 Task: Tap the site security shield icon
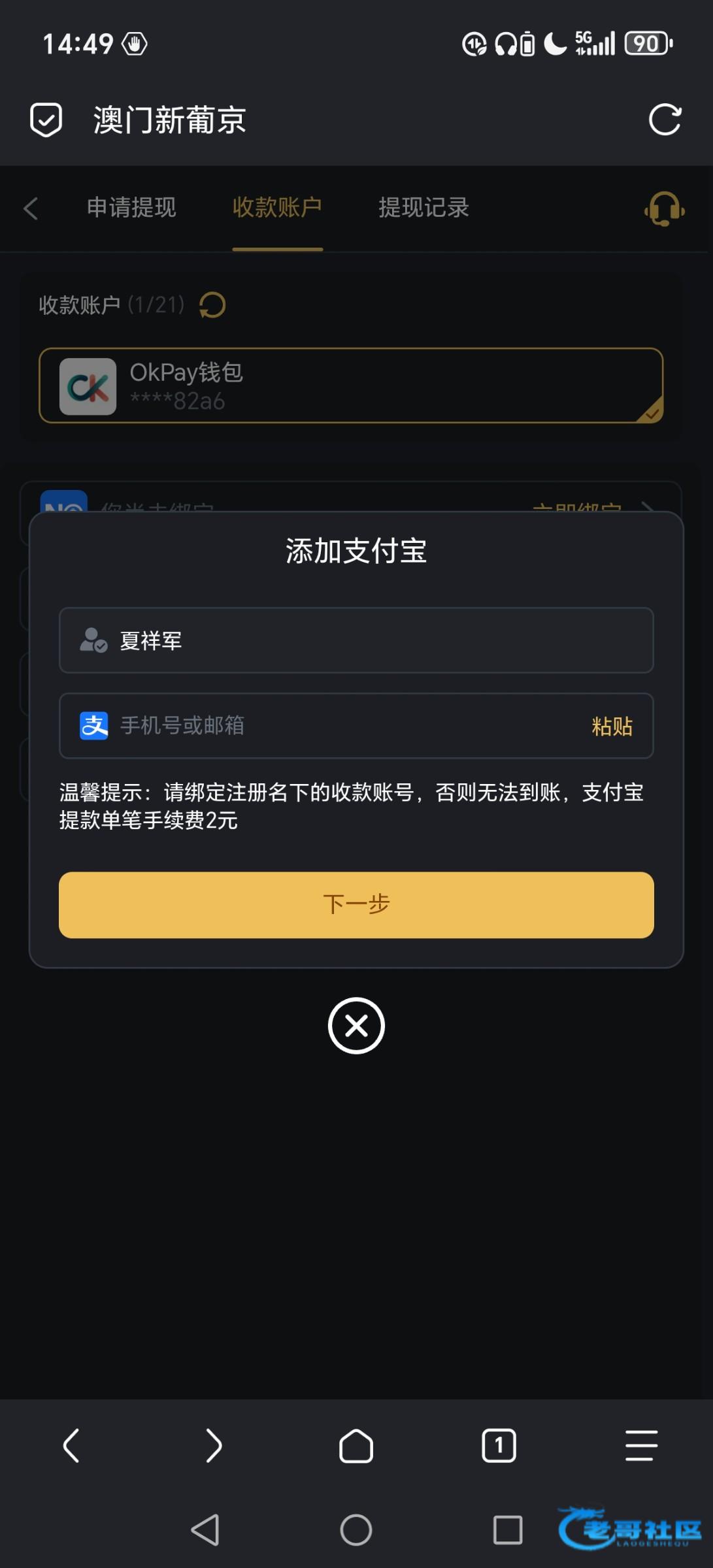(46, 120)
